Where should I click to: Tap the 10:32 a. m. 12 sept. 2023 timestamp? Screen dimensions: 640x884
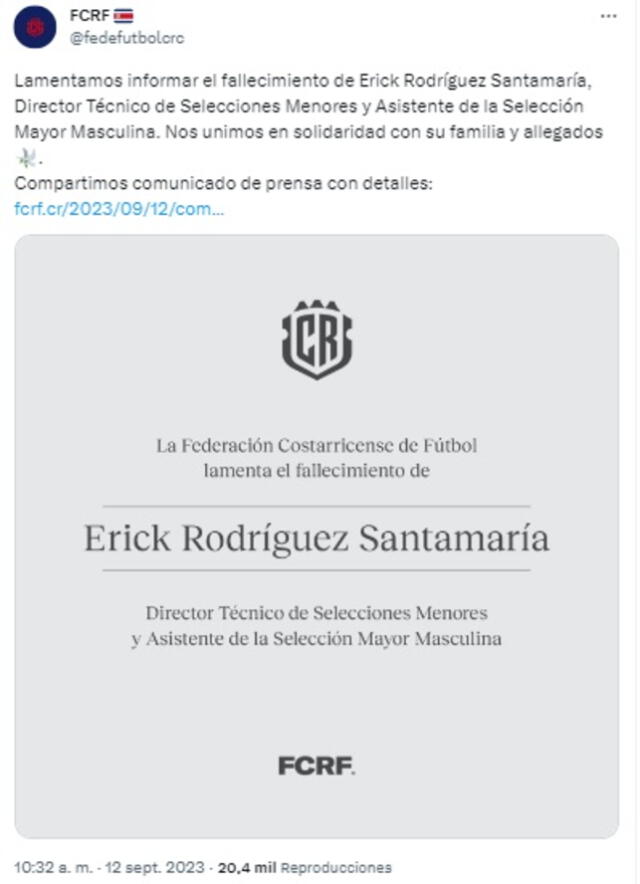click(110, 867)
